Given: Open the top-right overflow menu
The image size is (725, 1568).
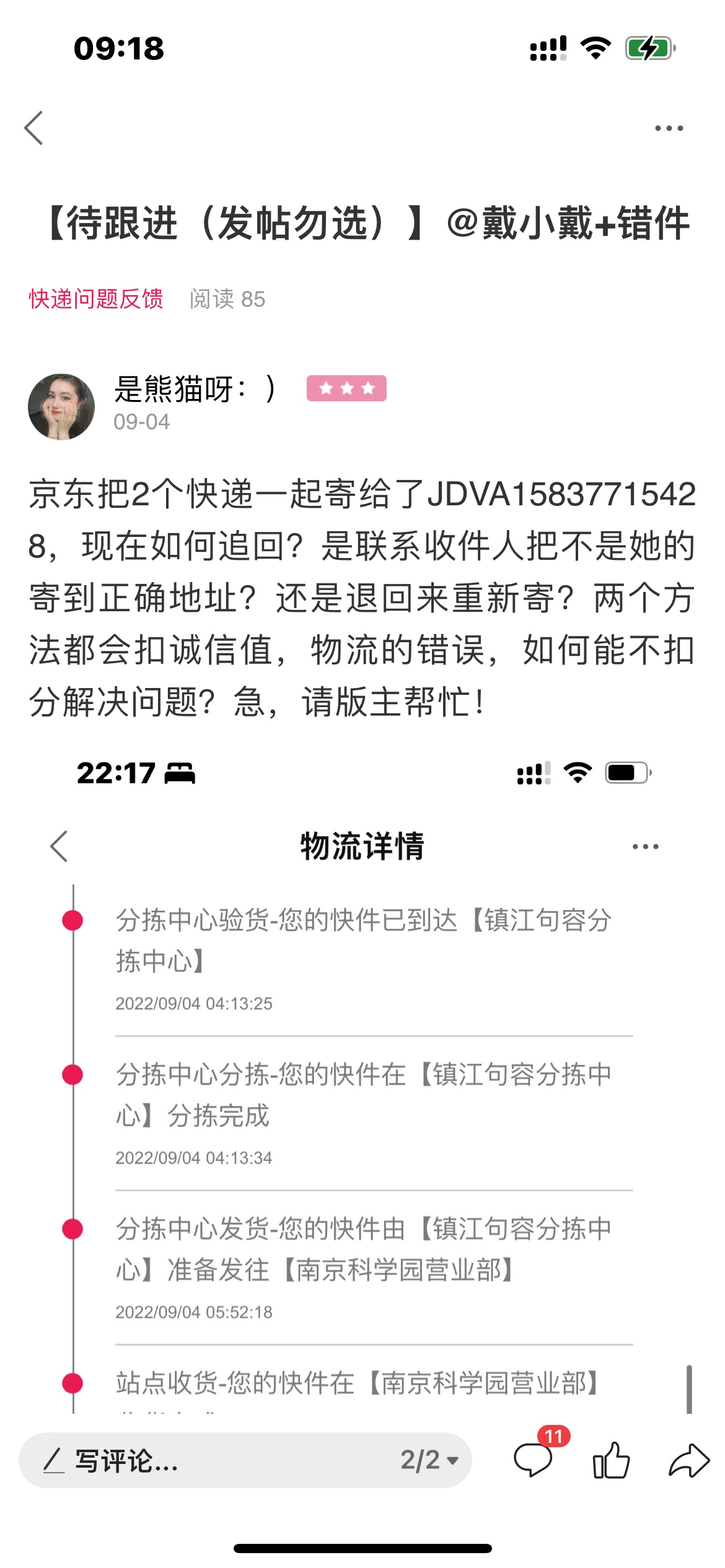Looking at the screenshot, I should [x=669, y=128].
